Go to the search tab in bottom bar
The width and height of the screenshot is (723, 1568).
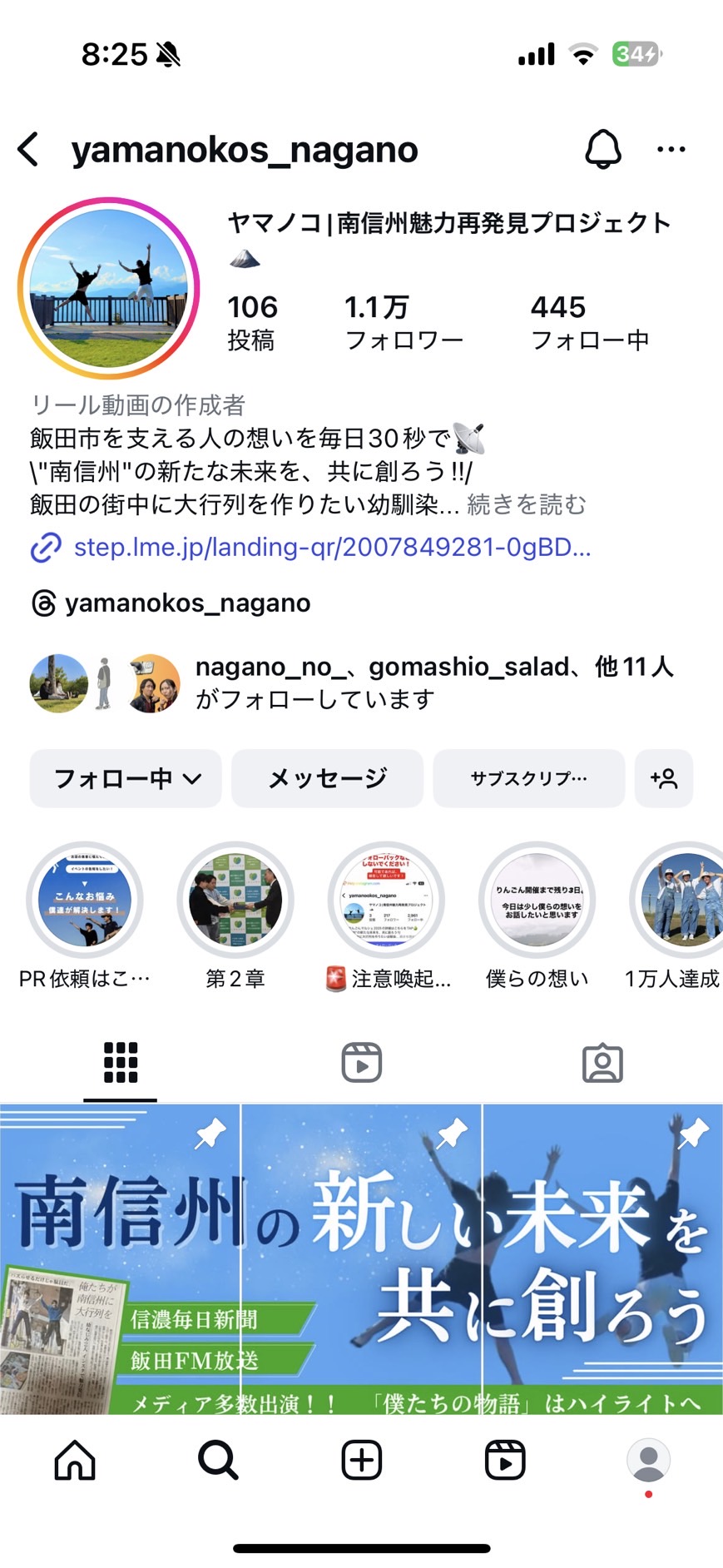218,1460
